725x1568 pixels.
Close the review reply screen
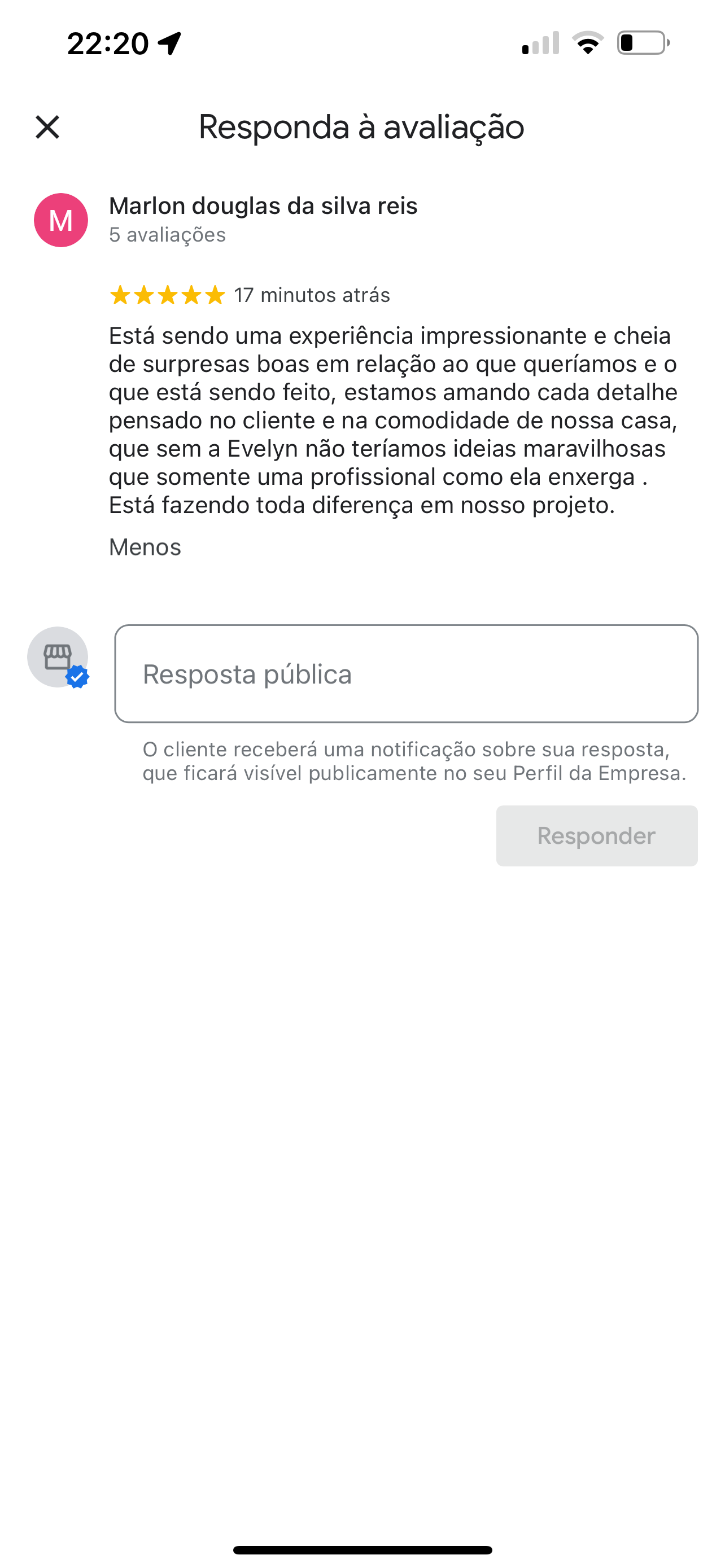[47, 127]
